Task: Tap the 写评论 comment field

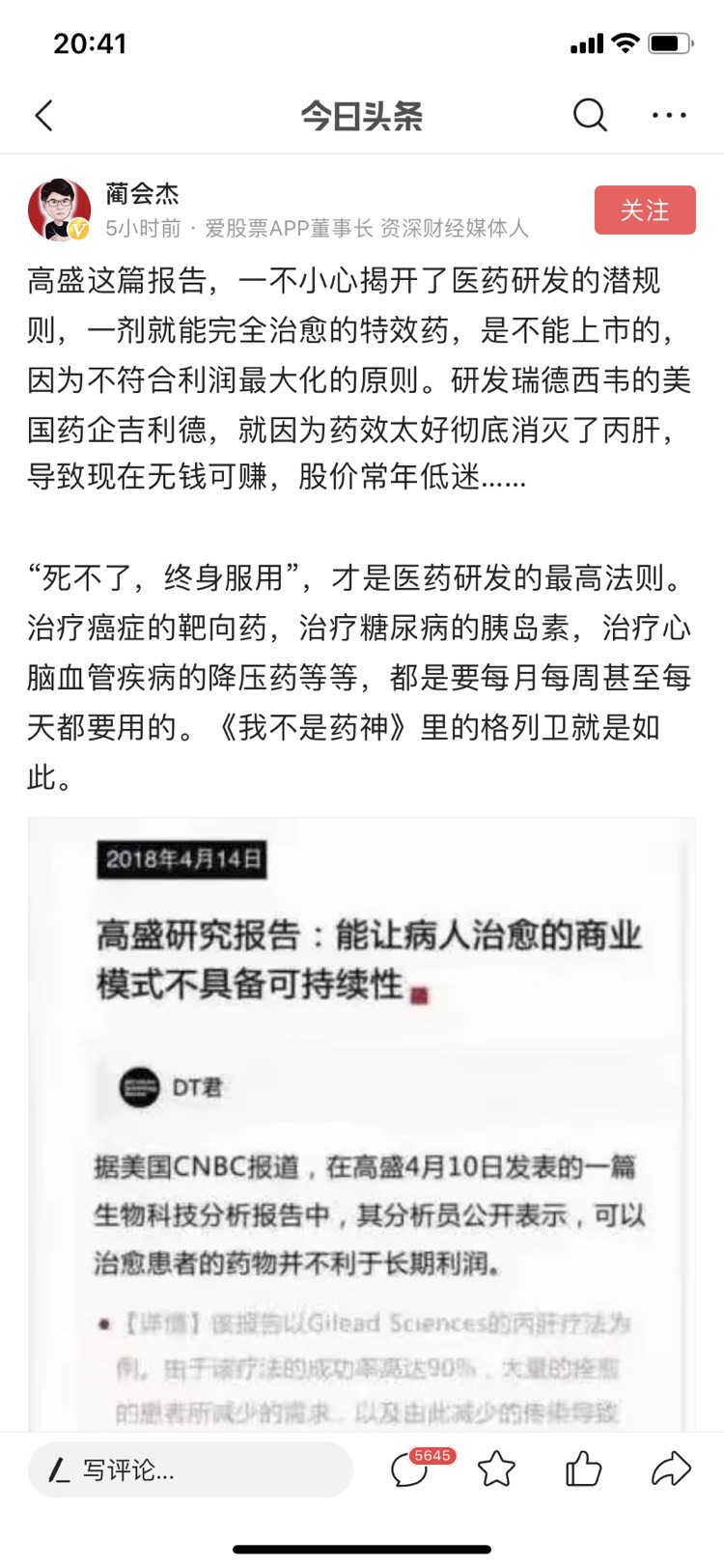Action: (x=190, y=1470)
